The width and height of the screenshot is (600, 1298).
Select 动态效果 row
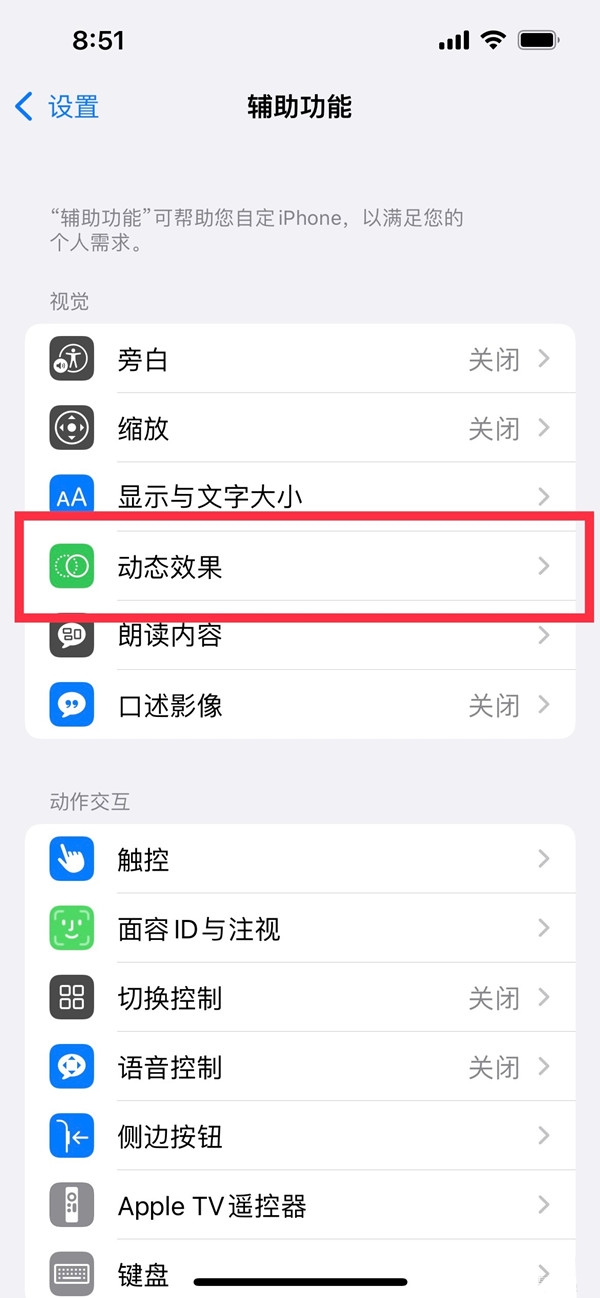(300, 566)
